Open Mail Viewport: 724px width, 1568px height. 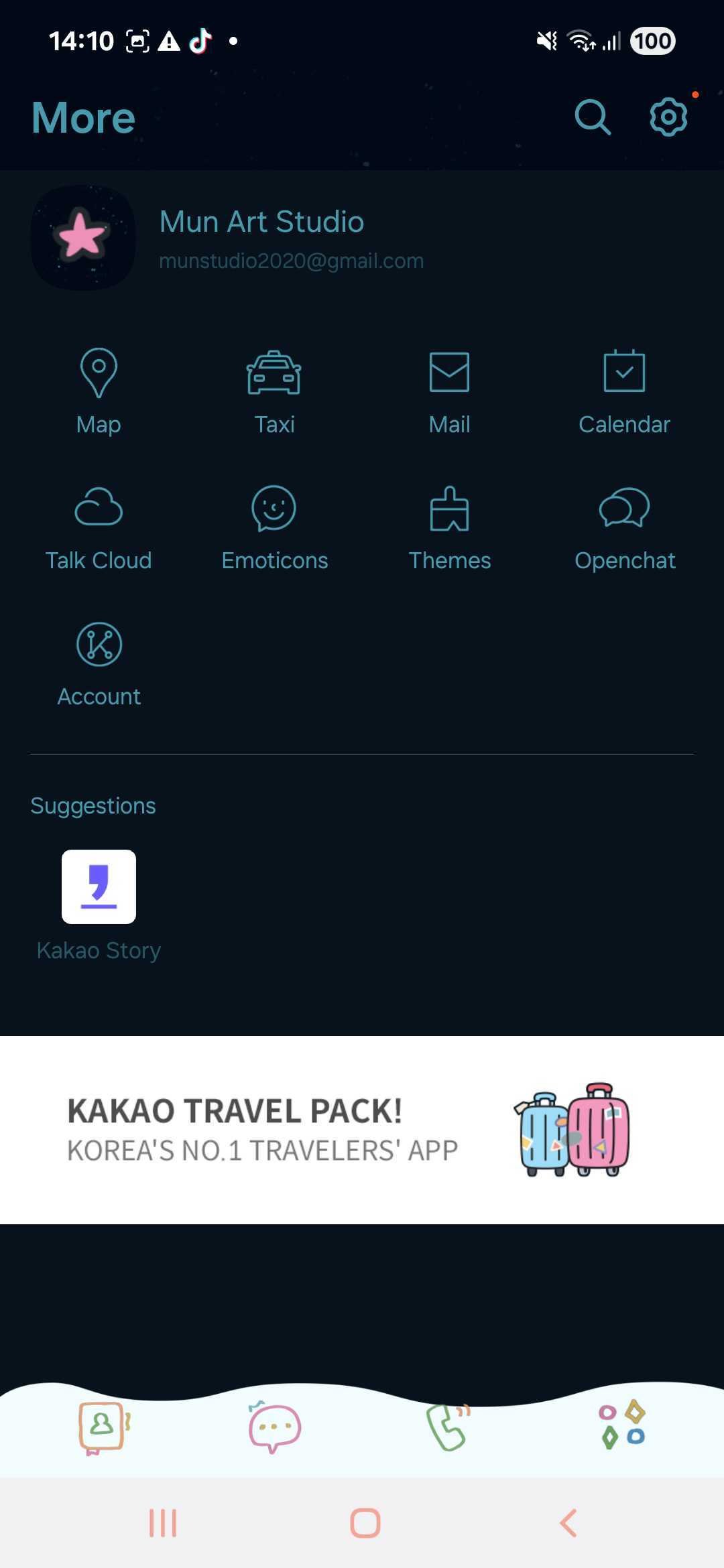pyautogui.click(x=449, y=390)
